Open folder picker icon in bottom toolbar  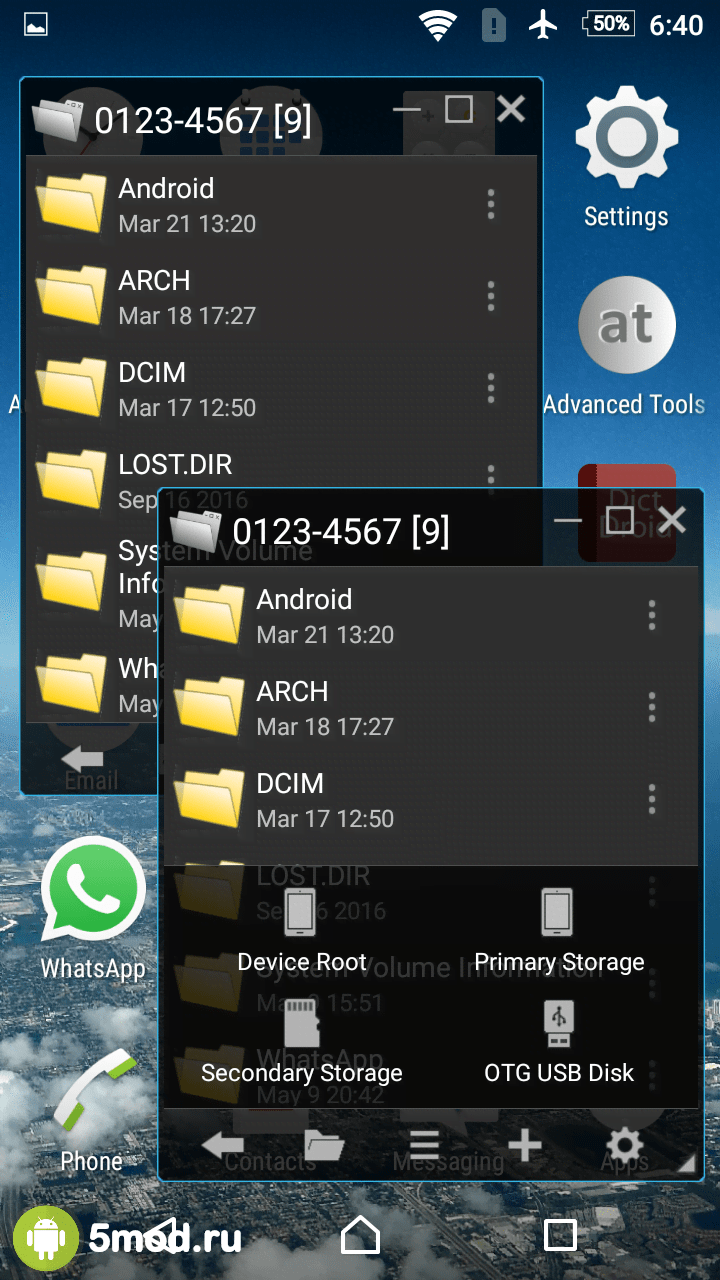(322, 1145)
